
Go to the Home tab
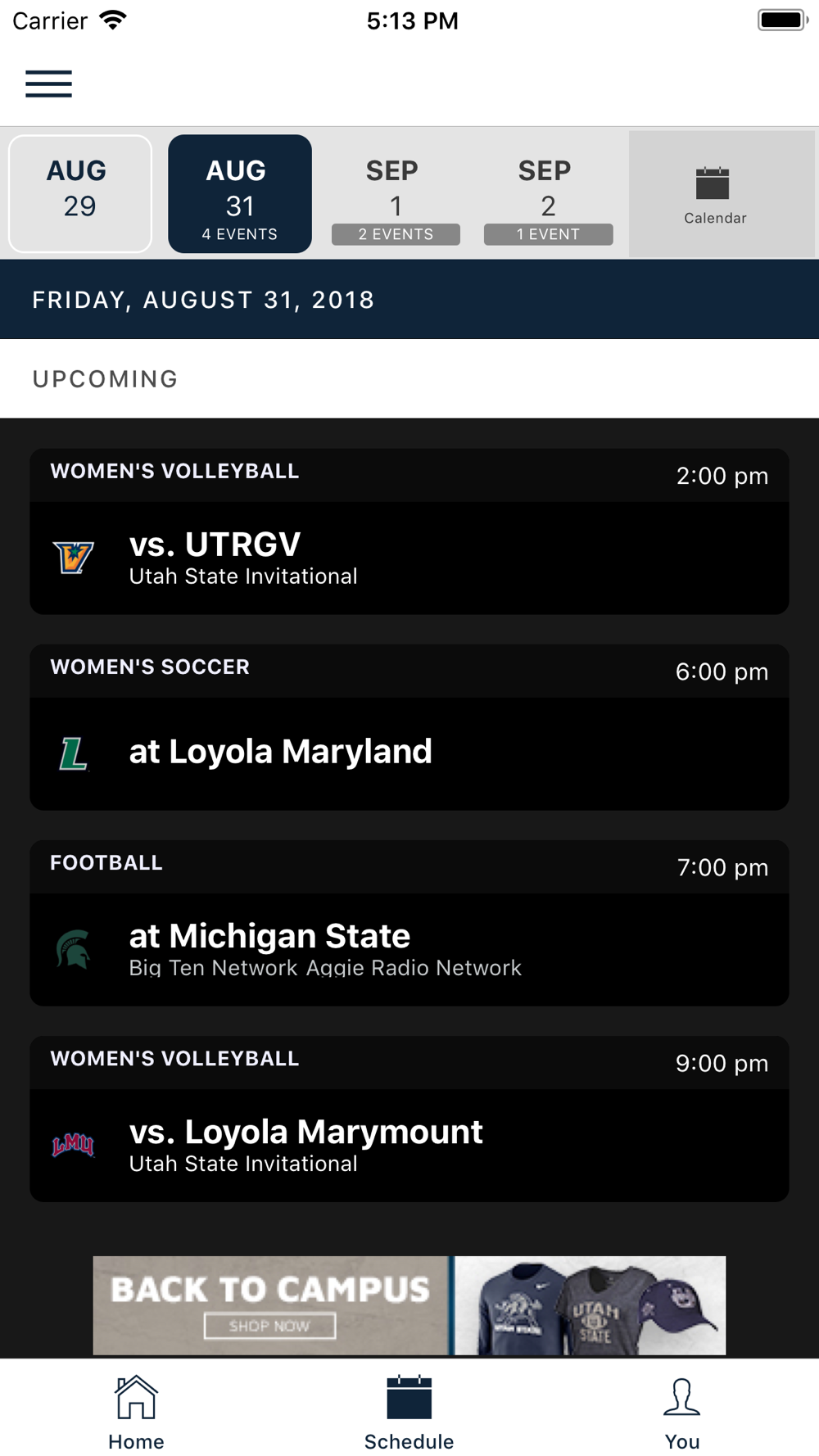(x=136, y=1413)
